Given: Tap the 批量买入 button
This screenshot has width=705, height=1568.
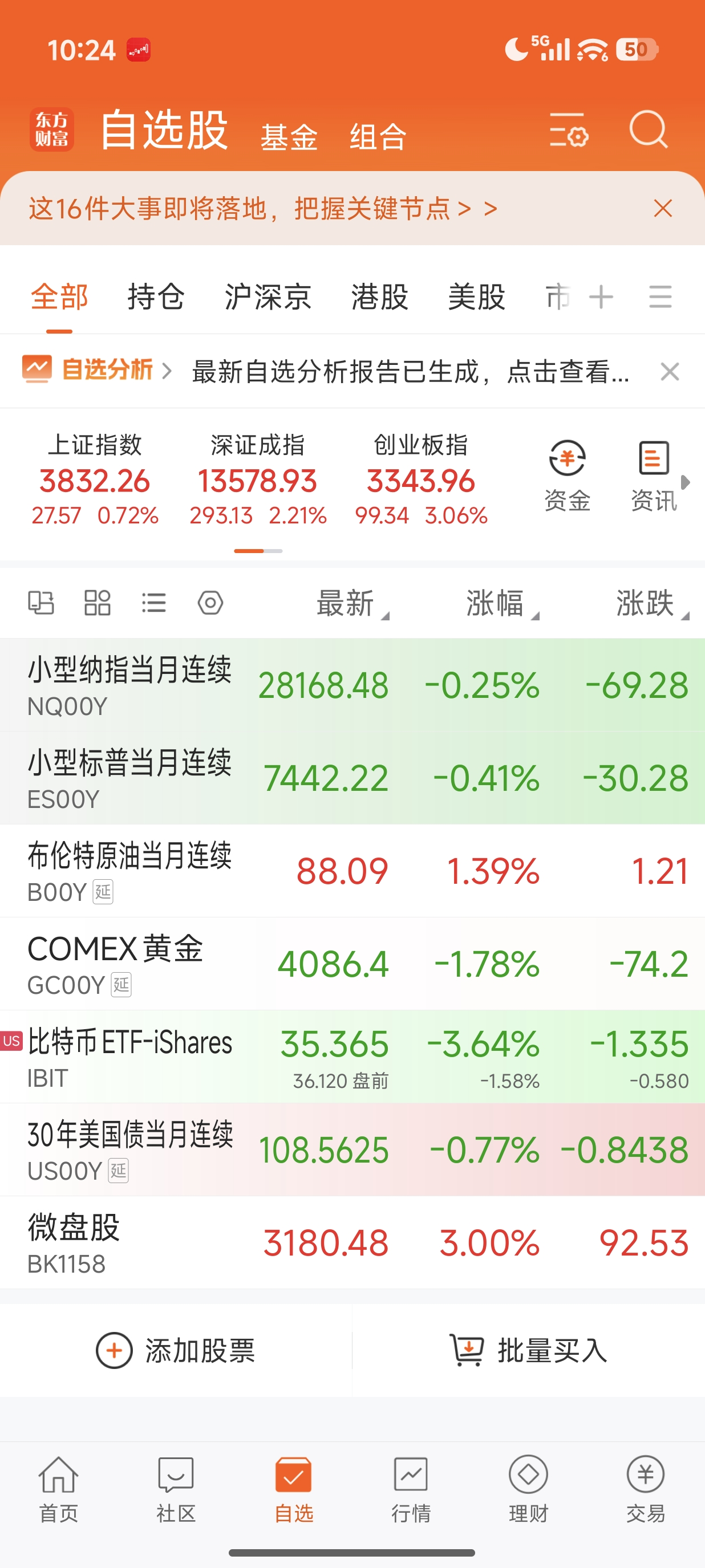Looking at the screenshot, I should 528,1350.
